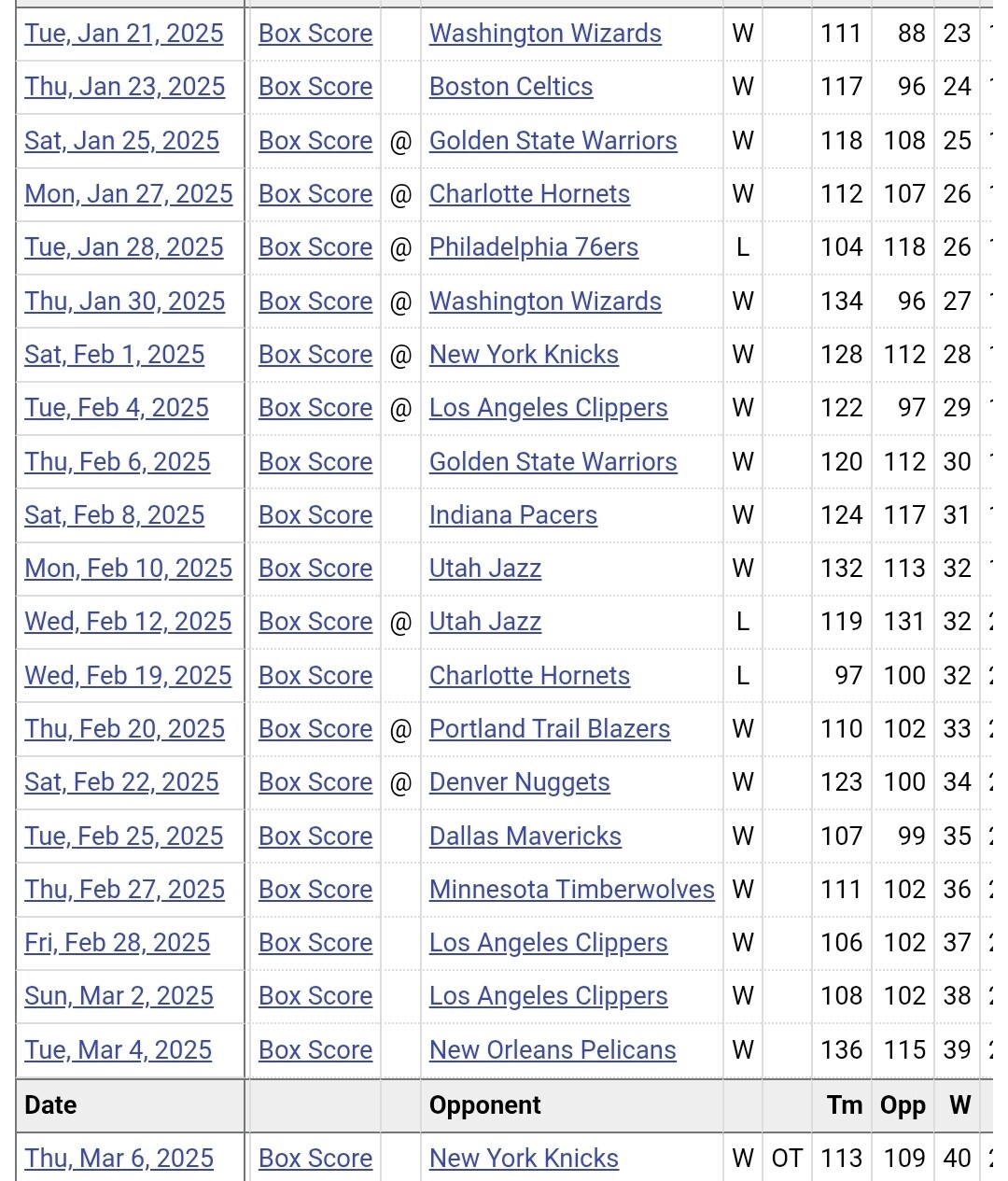
Task: Open Box Score for Sat, Feb 1, 2025
Action: (315, 355)
